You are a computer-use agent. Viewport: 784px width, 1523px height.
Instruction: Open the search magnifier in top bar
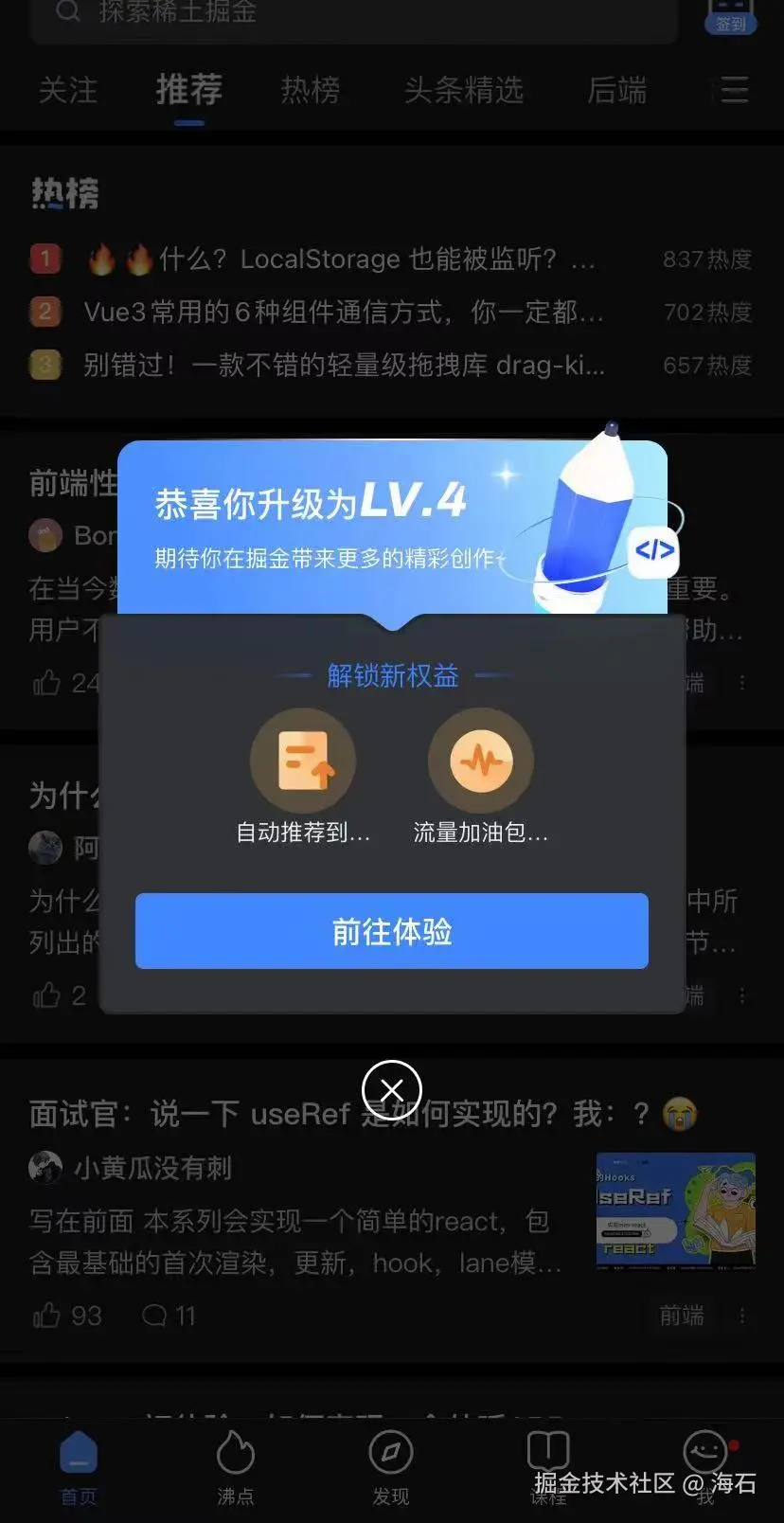(67, 12)
